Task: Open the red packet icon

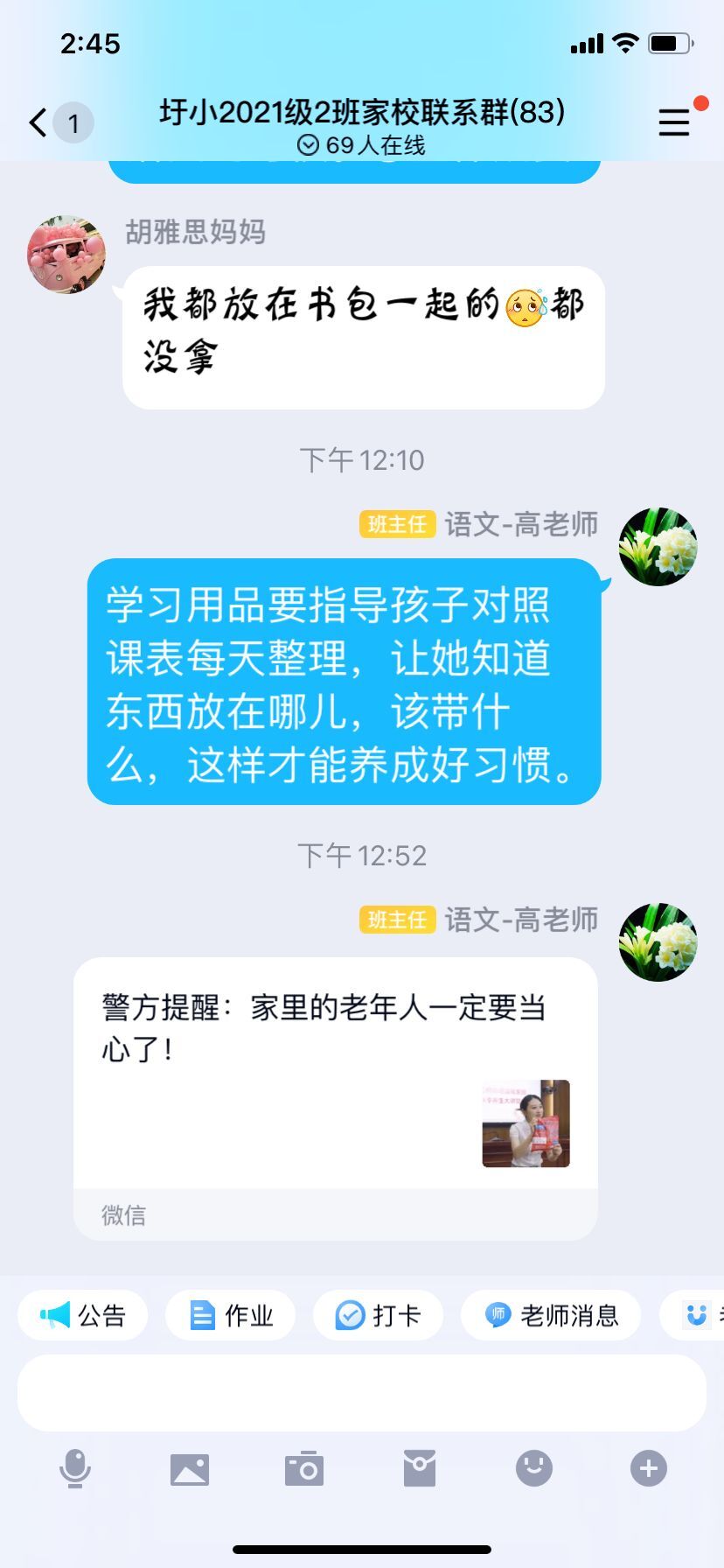Action: coord(420,1468)
